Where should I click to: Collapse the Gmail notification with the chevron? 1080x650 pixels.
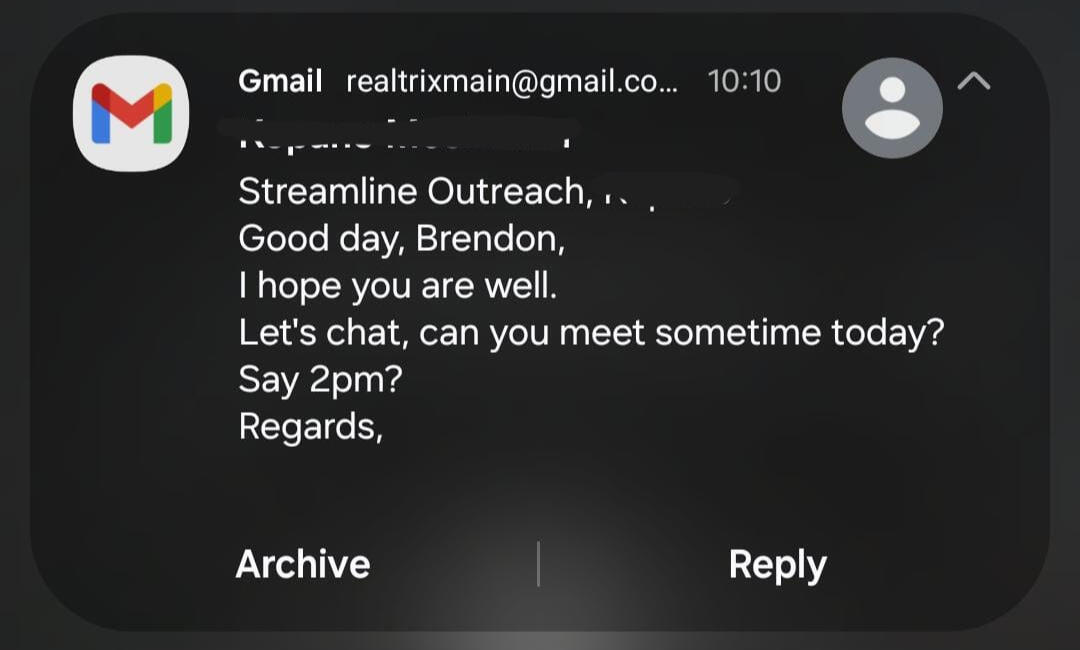tap(973, 82)
